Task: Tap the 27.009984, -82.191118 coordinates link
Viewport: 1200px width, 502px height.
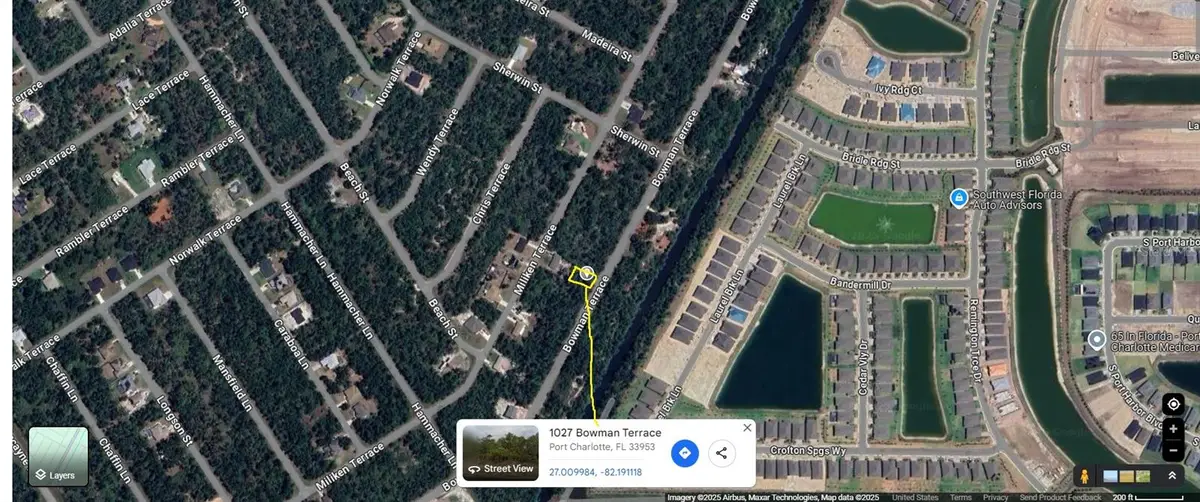Action: tap(594, 471)
